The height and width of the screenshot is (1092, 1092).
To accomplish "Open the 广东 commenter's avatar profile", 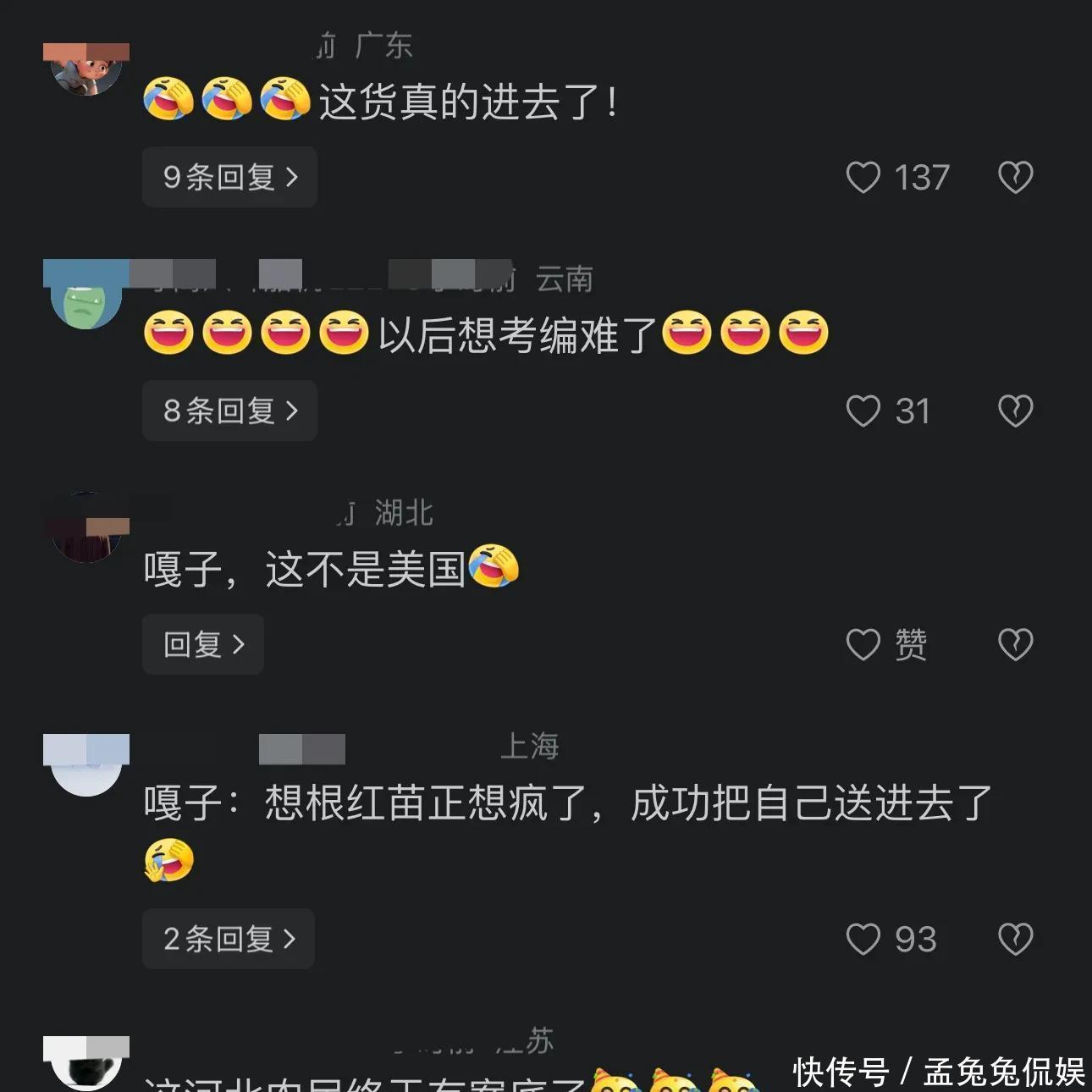I will (86, 69).
